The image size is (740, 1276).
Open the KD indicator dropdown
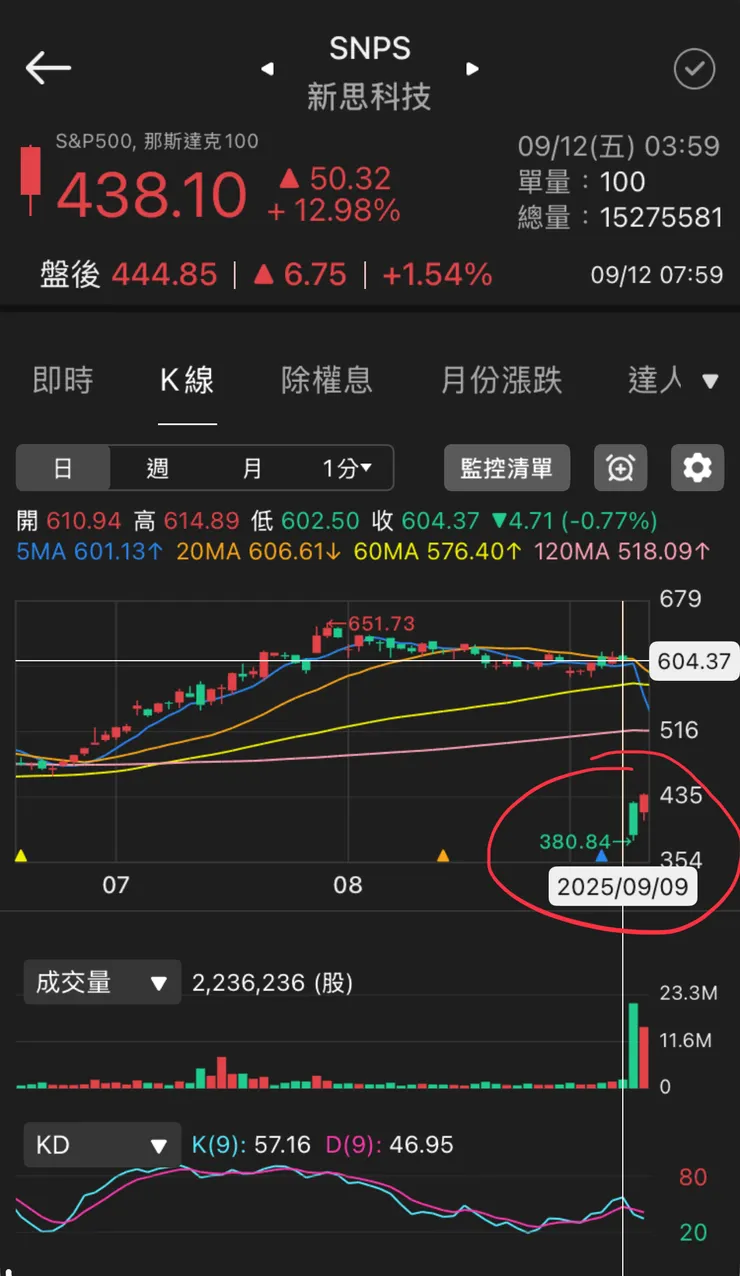(100, 1144)
